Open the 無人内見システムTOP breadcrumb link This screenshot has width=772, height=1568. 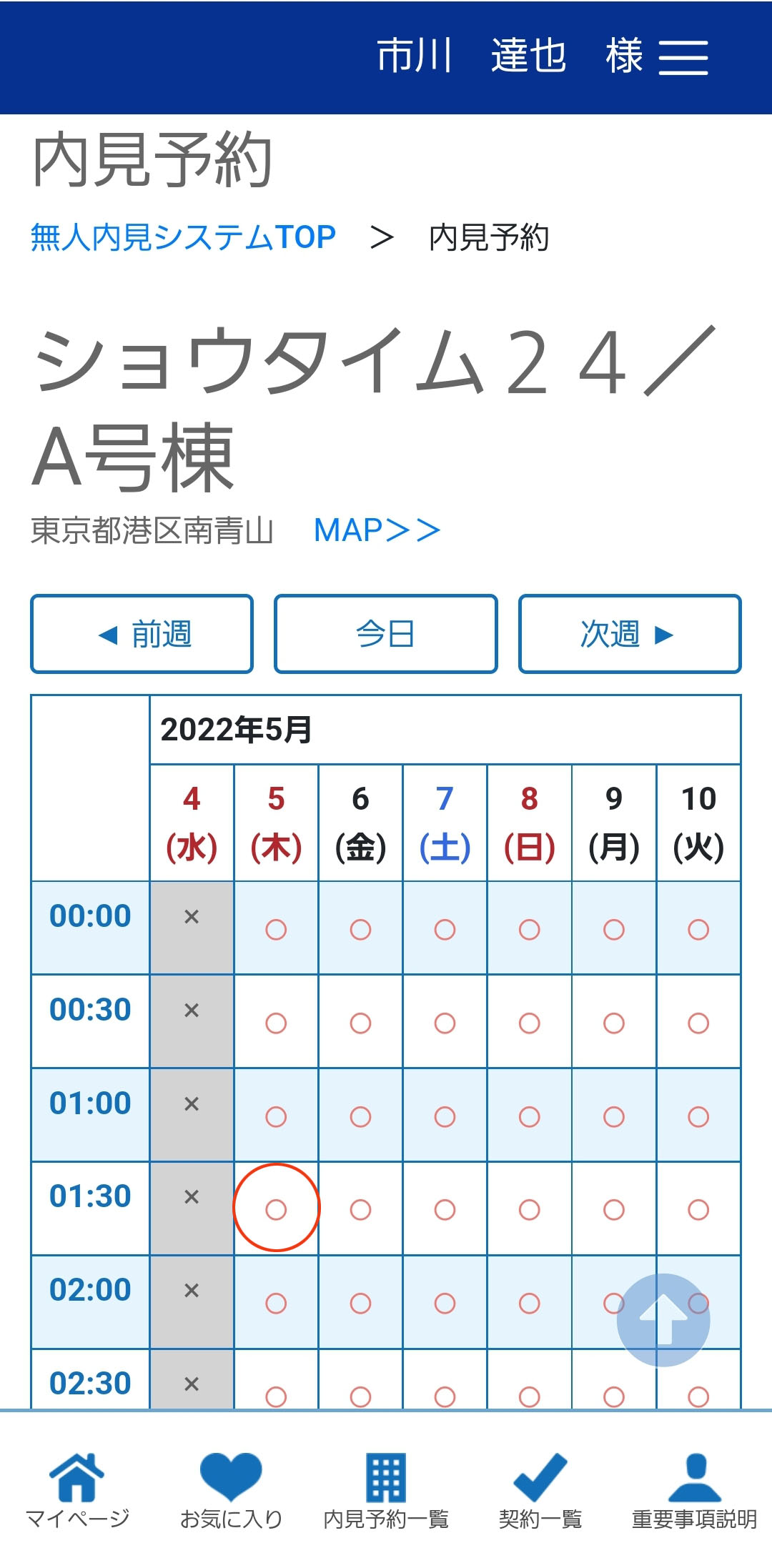coord(183,237)
